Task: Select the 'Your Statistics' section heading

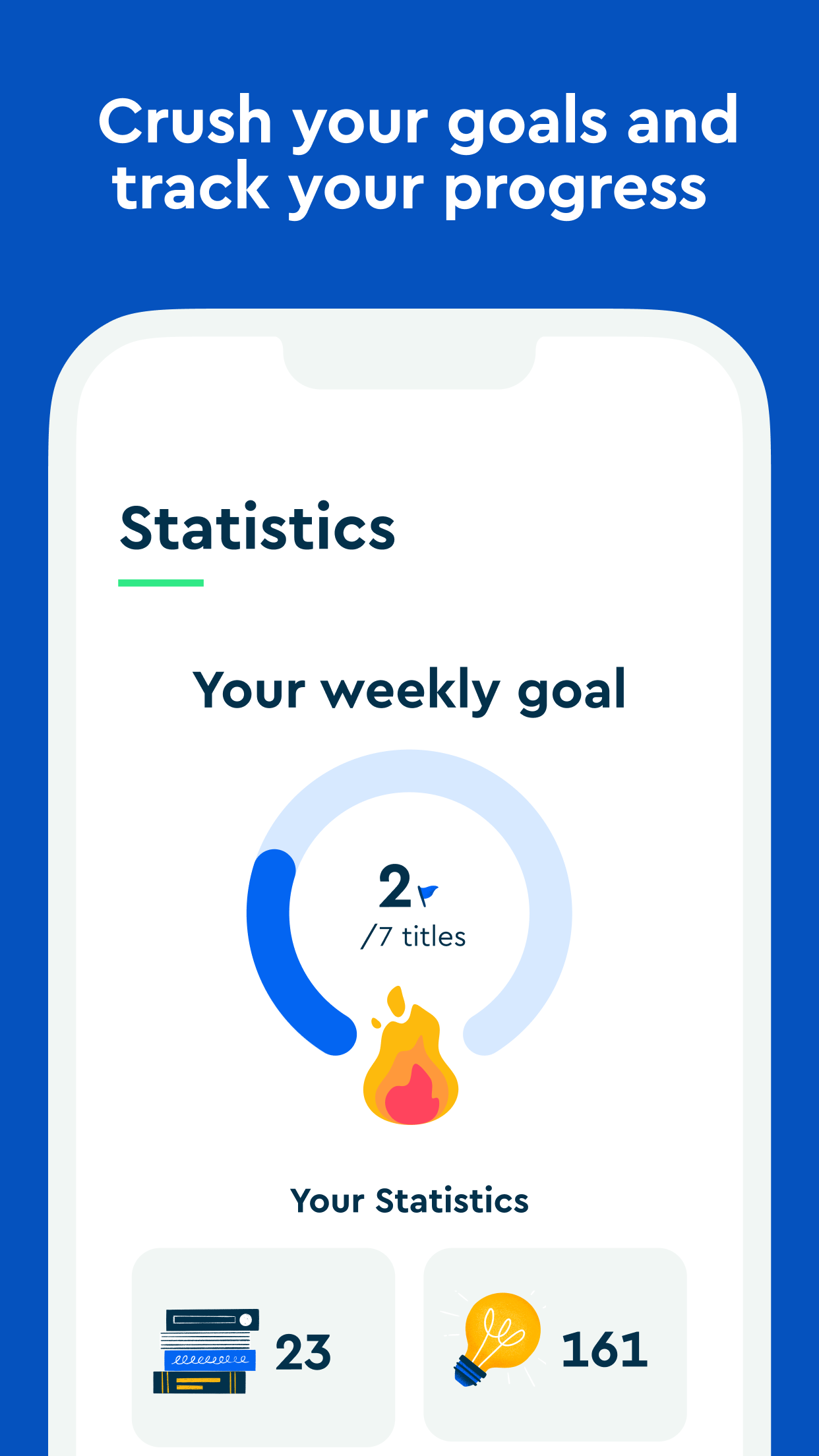Action: [x=409, y=1200]
